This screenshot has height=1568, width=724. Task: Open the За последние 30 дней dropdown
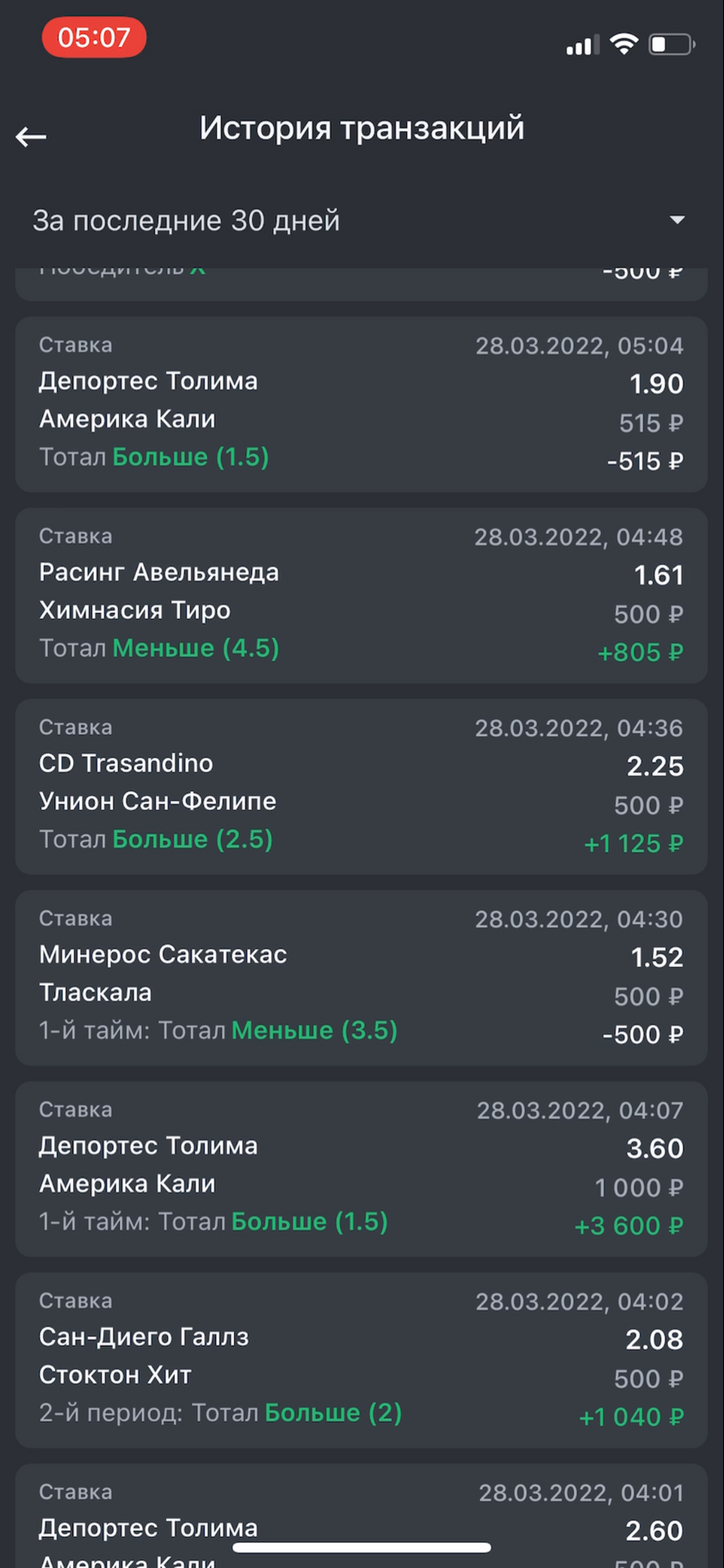coord(362,220)
